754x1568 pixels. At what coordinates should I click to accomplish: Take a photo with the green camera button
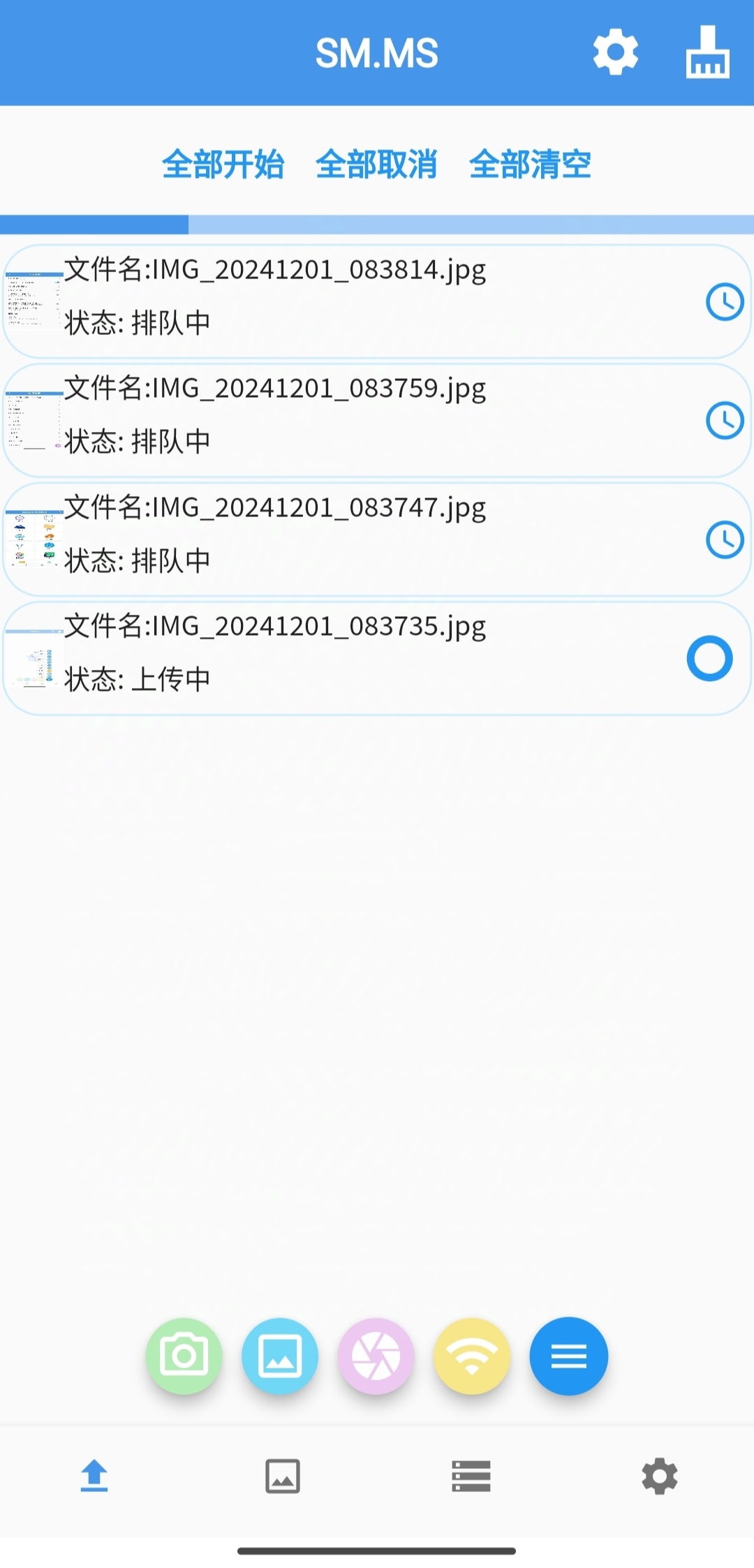(184, 1356)
